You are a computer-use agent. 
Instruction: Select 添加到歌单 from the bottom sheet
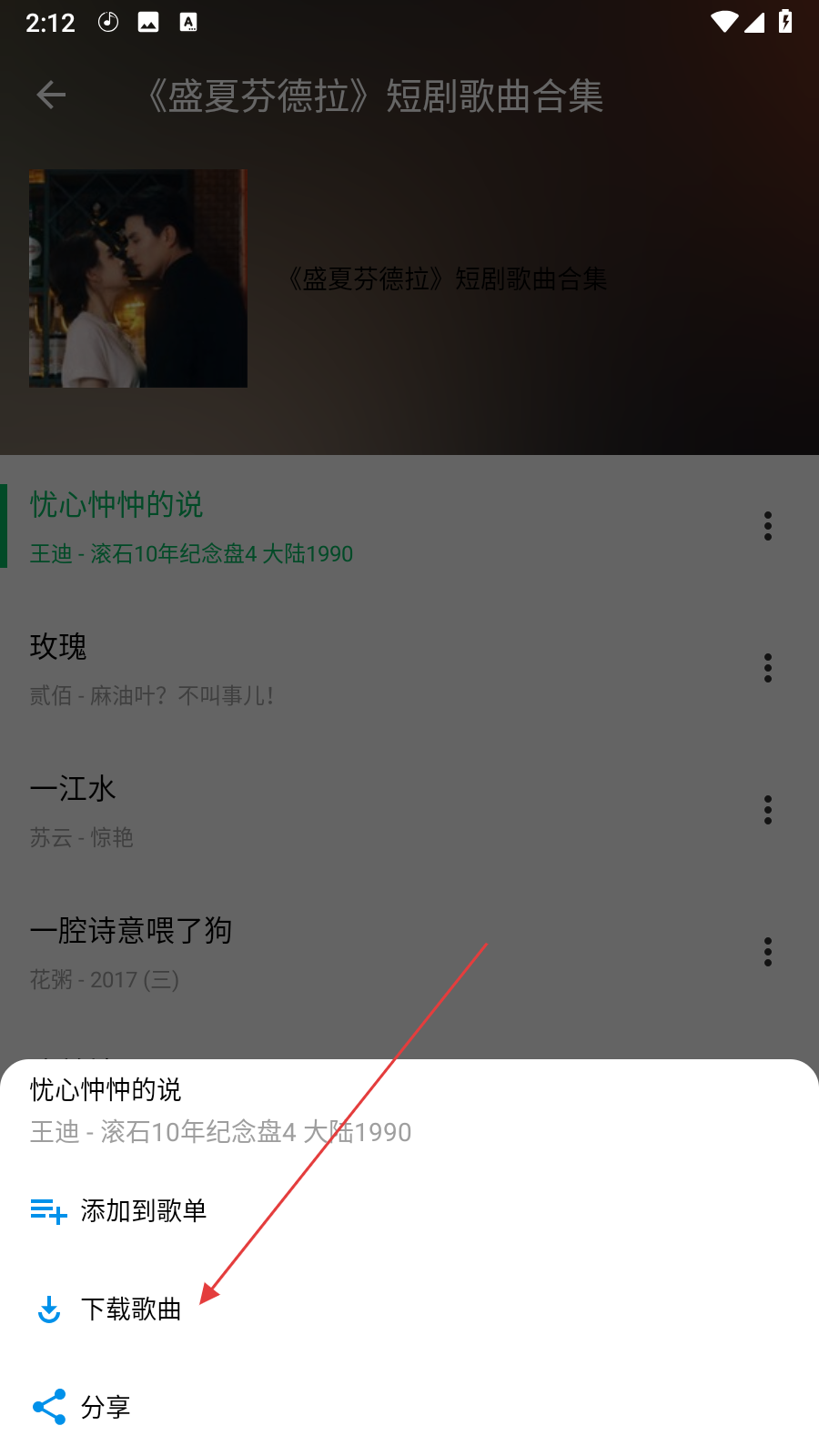point(144,1211)
